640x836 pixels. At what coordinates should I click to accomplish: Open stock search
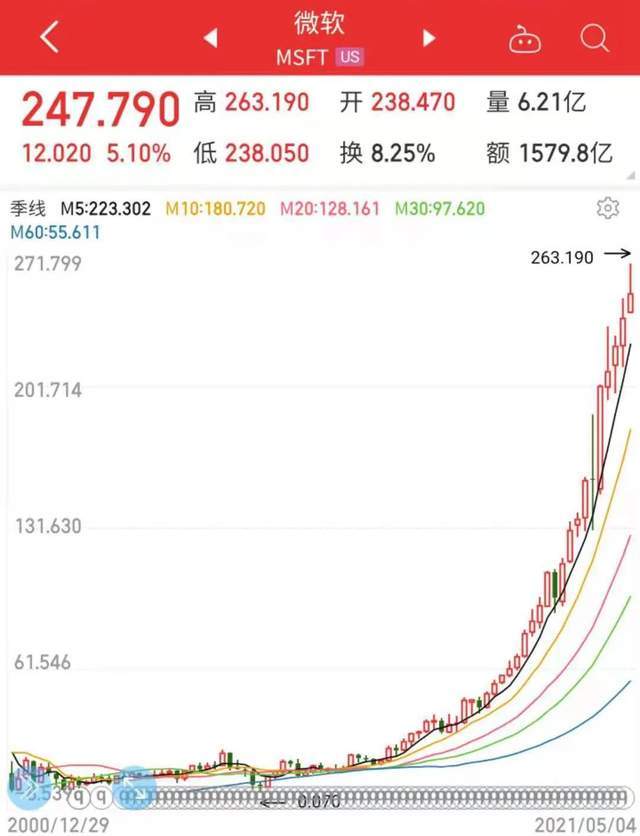tap(594, 38)
